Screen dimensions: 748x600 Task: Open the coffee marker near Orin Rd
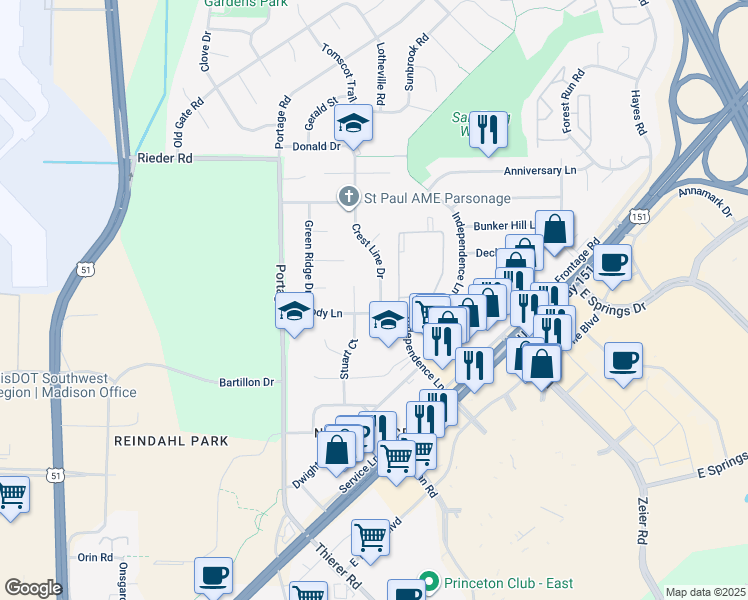pos(213,576)
